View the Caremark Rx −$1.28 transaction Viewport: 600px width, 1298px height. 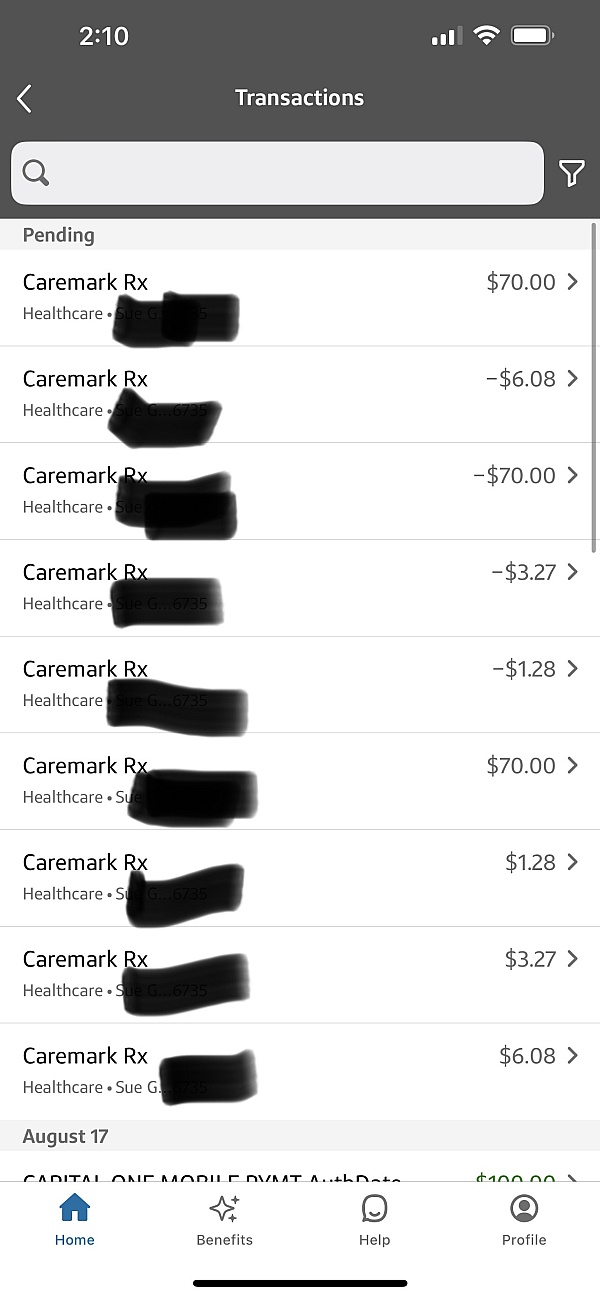click(300, 685)
